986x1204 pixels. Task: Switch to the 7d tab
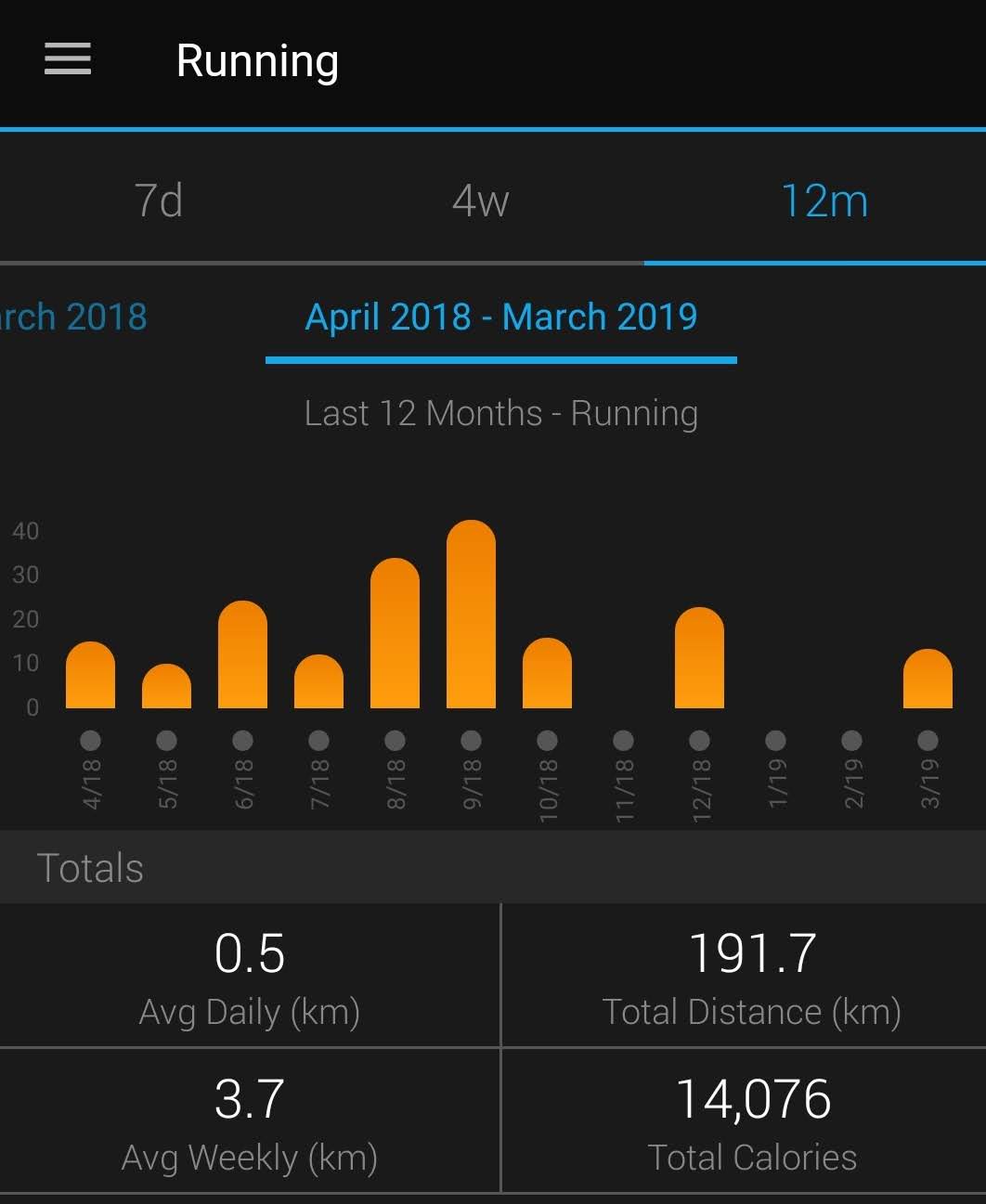159,200
